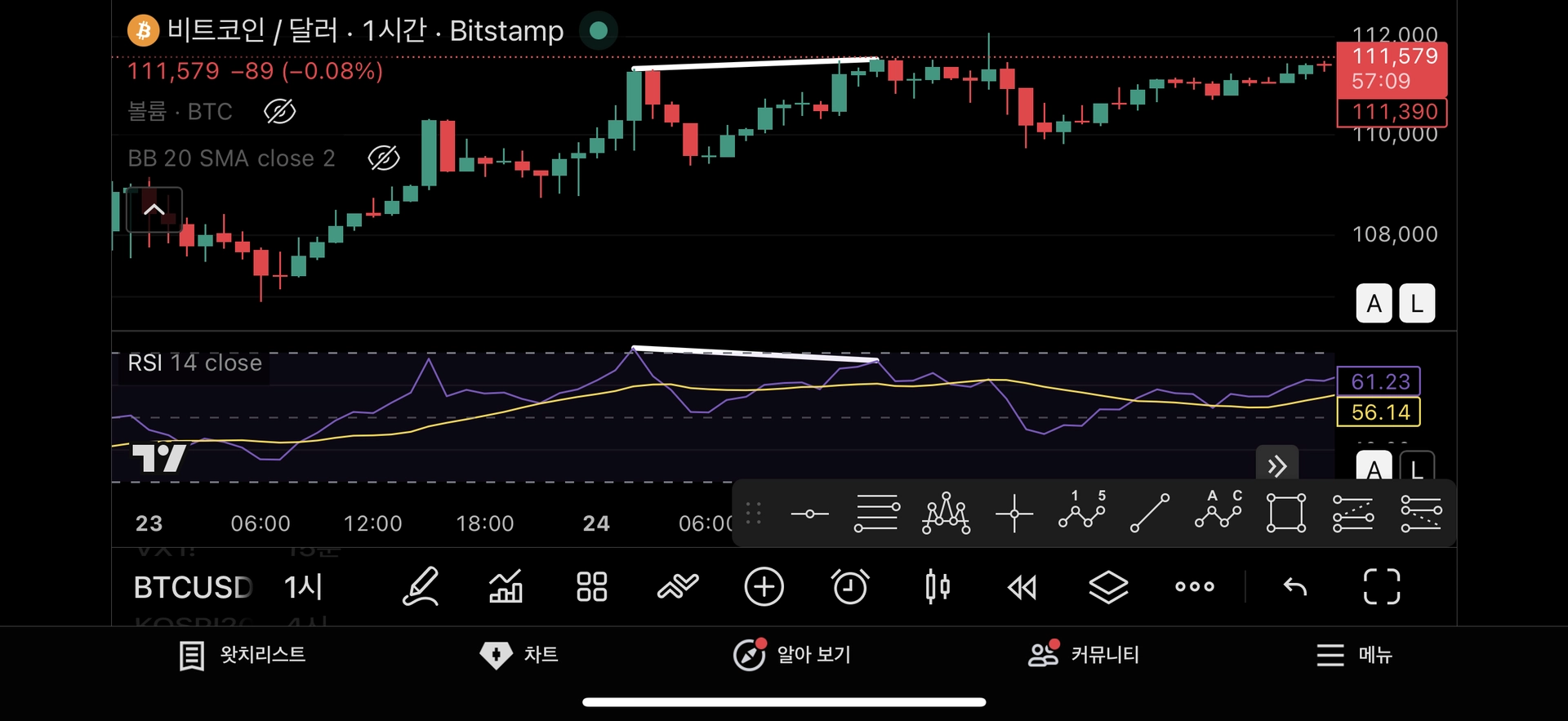Open the BTCUSD symbol search
The width and height of the screenshot is (1568, 721).
click(x=193, y=587)
